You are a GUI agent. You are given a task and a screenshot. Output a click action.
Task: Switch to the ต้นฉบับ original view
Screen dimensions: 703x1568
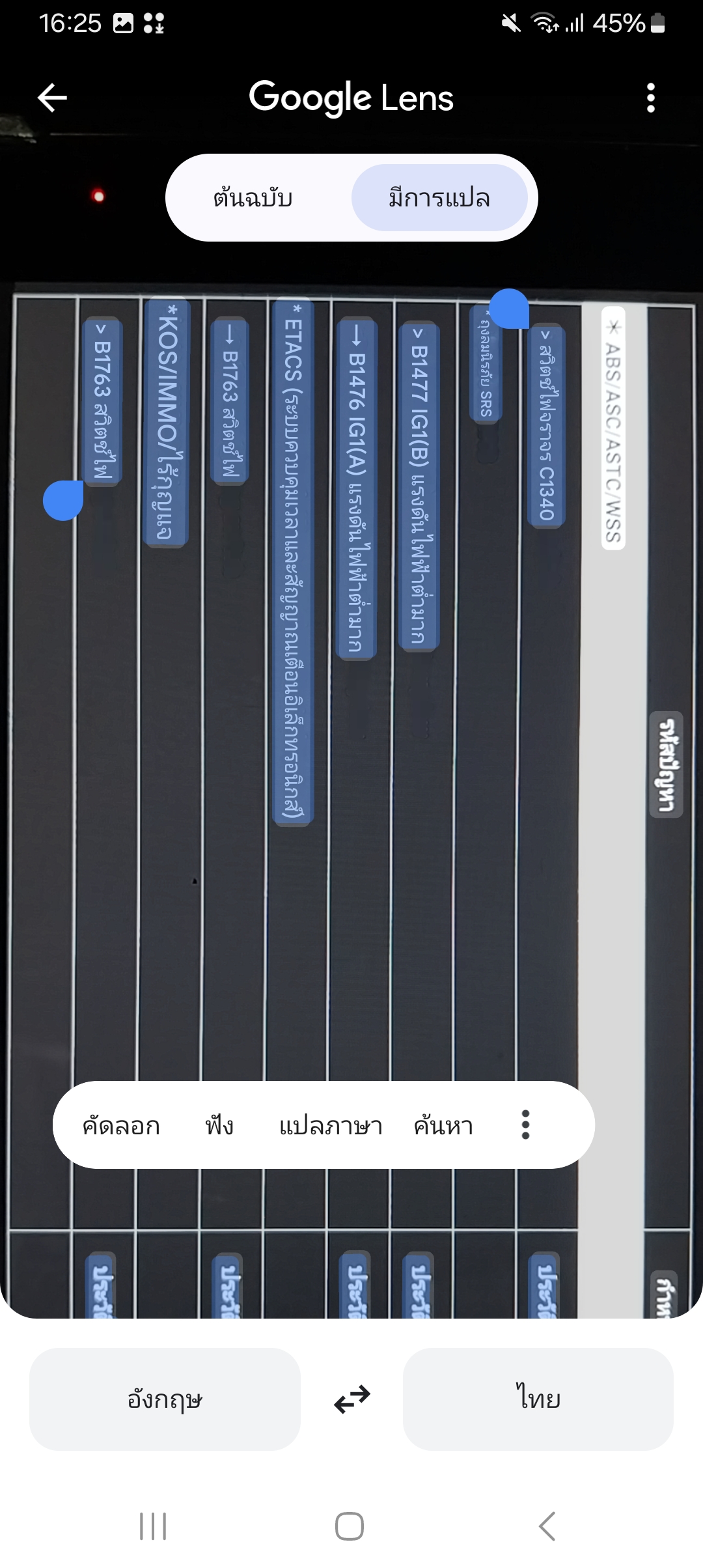[253, 198]
